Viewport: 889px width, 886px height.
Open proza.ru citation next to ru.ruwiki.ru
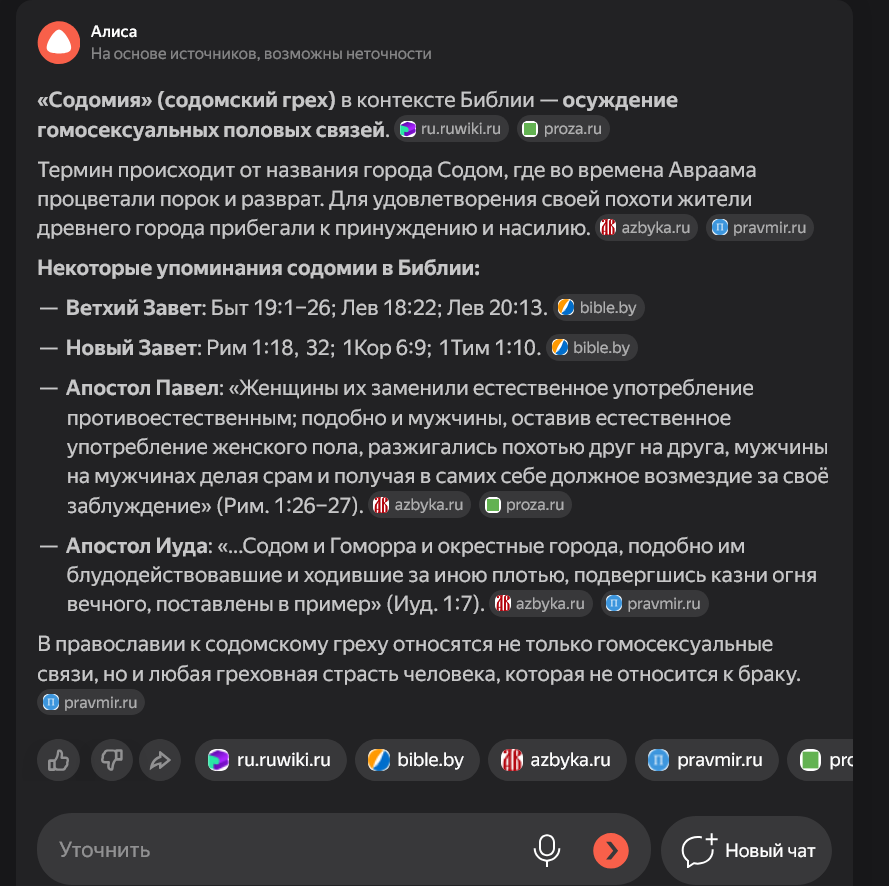[x=564, y=129]
